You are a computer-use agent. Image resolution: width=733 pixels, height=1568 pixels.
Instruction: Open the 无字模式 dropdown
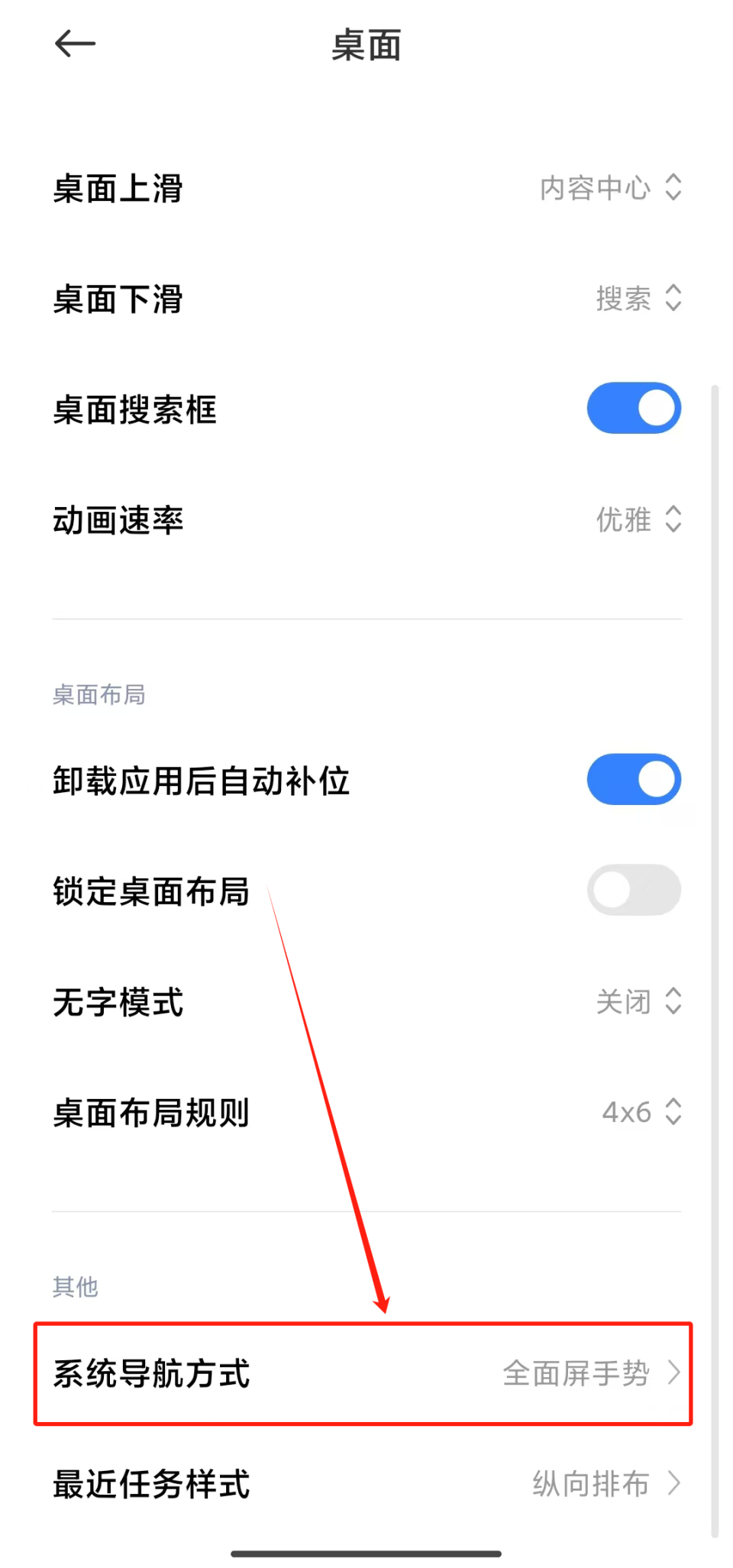638,1001
